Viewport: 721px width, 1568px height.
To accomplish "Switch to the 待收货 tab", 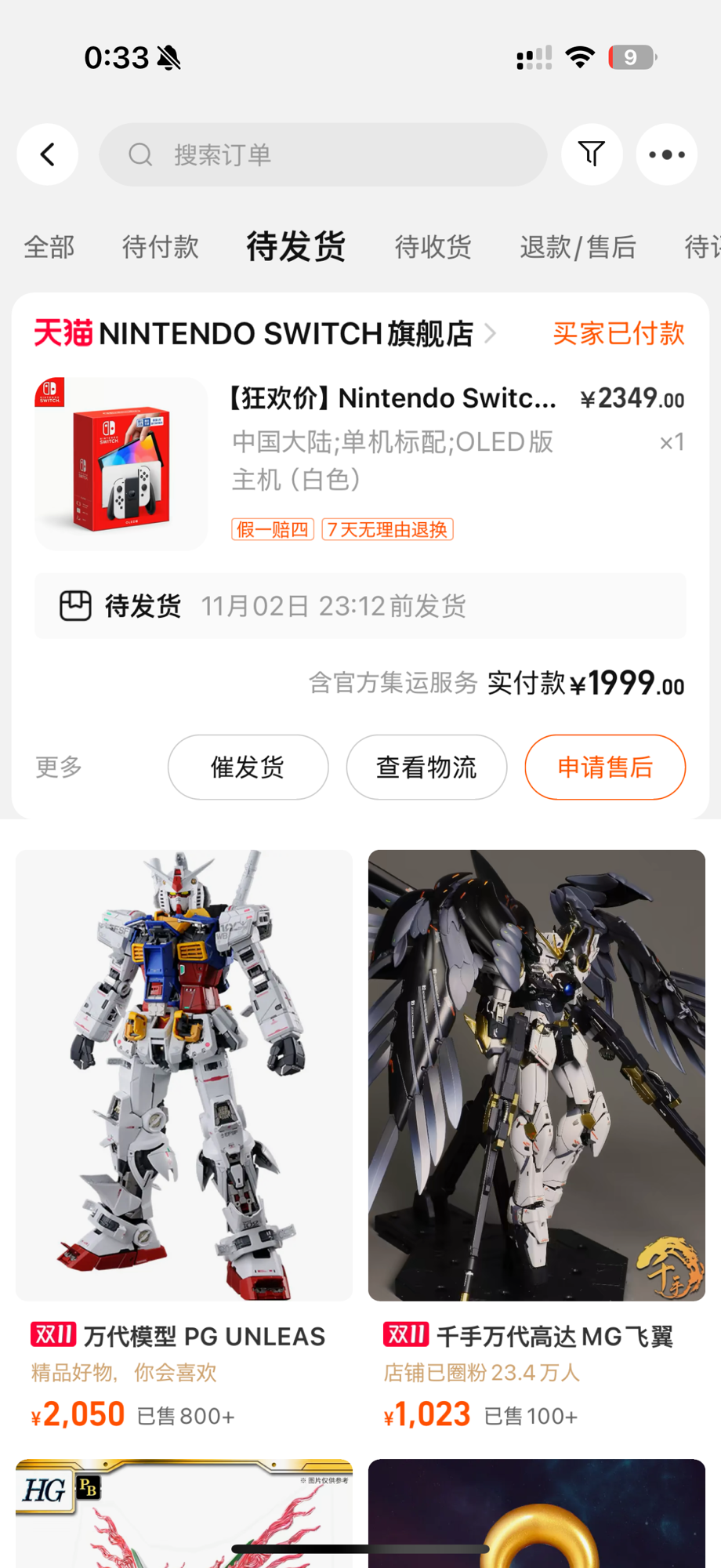I will coord(433,247).
